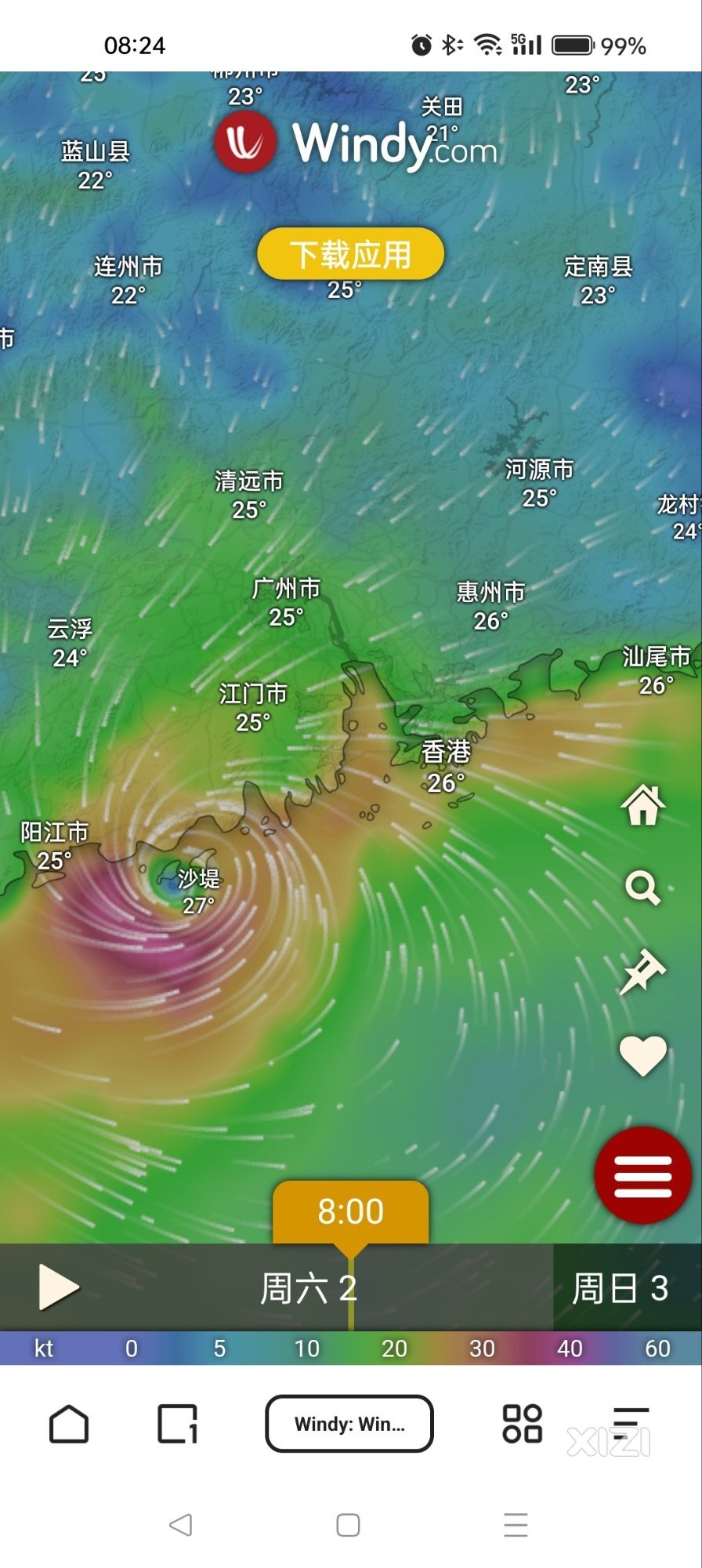
Task: Open the red hamburger menu button
Action: (x=642, y=1175)
